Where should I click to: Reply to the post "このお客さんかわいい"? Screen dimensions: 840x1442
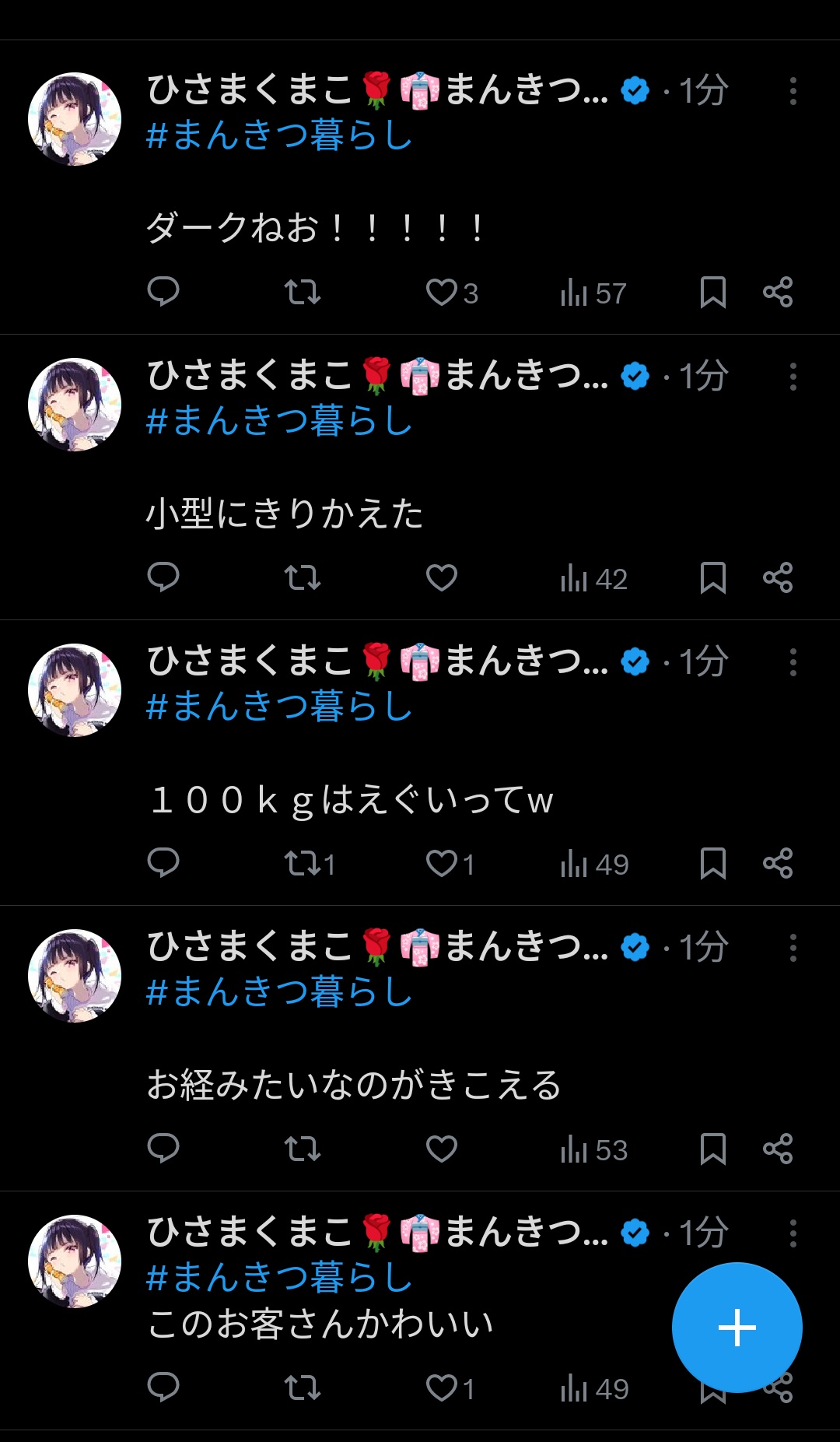coord(163,1388)
